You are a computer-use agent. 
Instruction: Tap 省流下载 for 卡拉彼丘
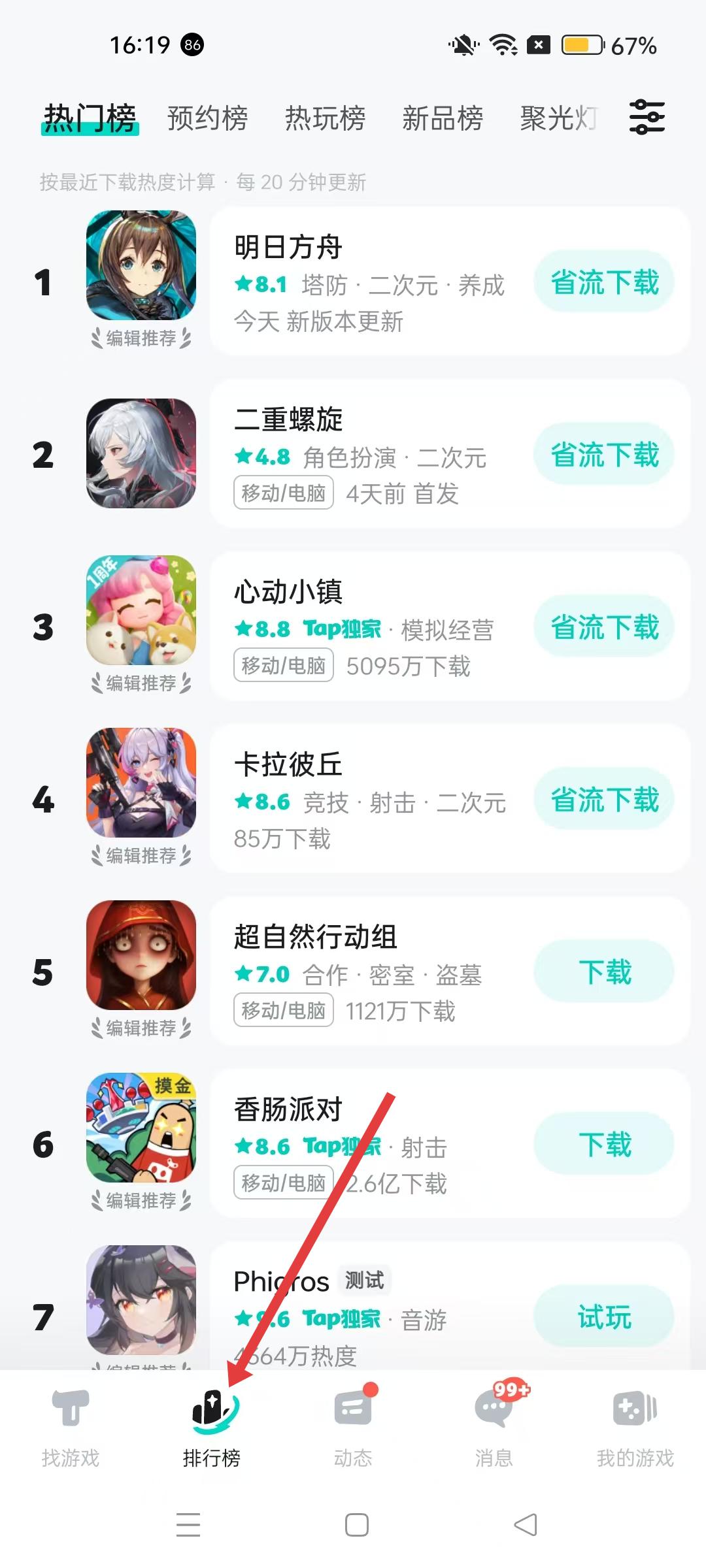tap(604, 800)
